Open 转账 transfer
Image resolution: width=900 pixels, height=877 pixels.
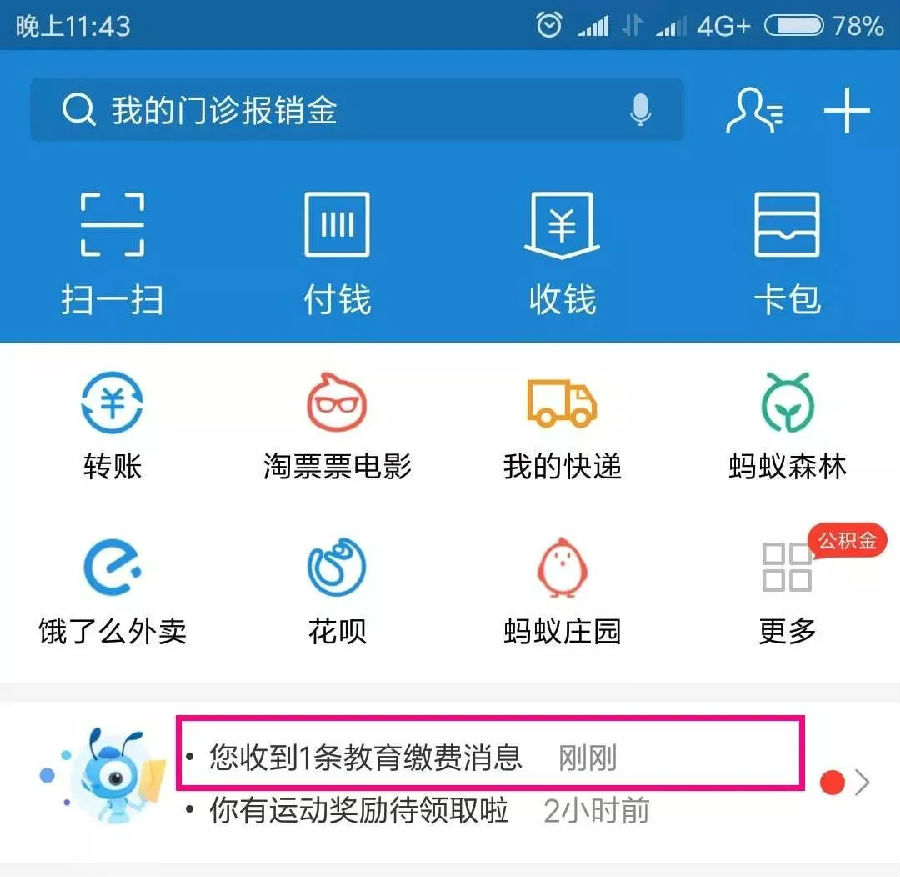click(x=112, y=425)
